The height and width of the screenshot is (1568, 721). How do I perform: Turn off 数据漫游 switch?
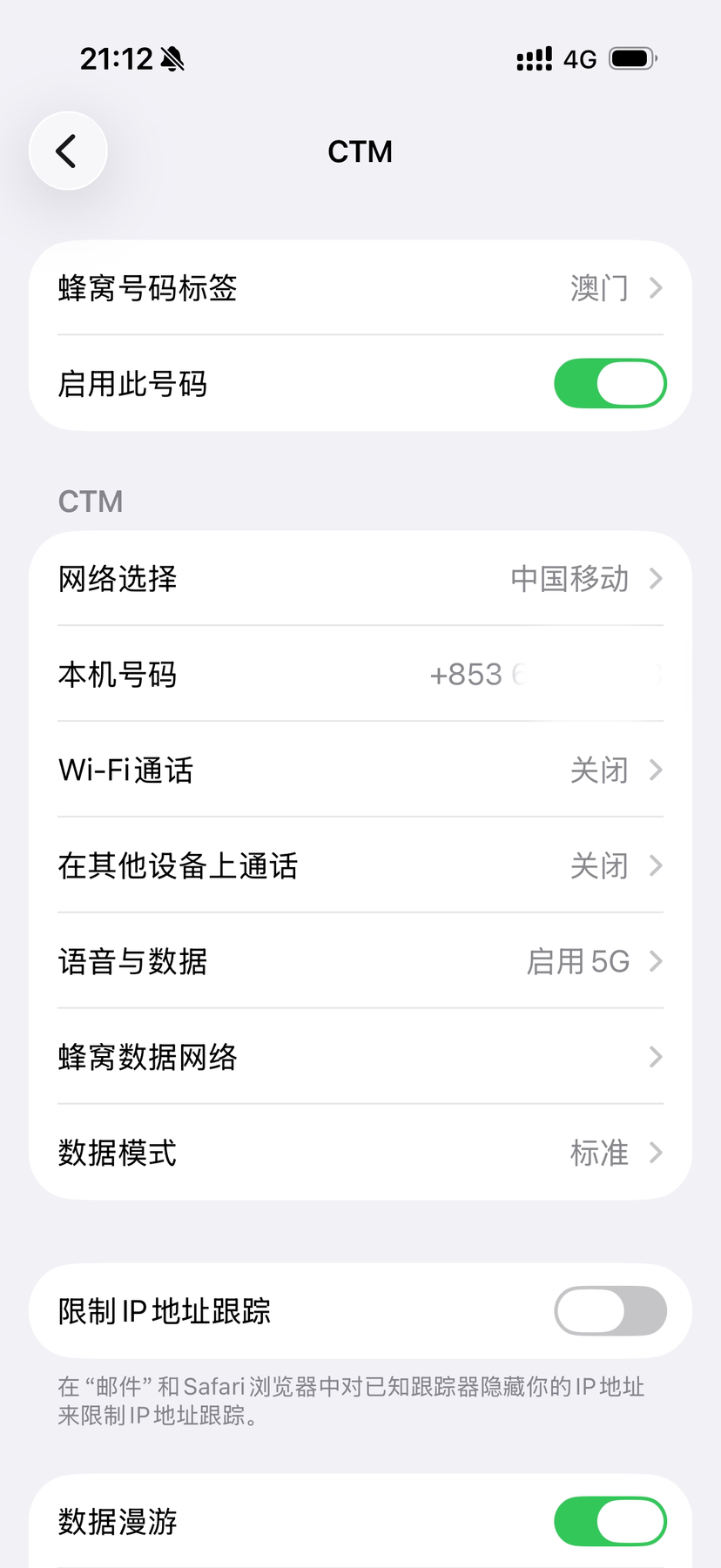(610, 1521)
